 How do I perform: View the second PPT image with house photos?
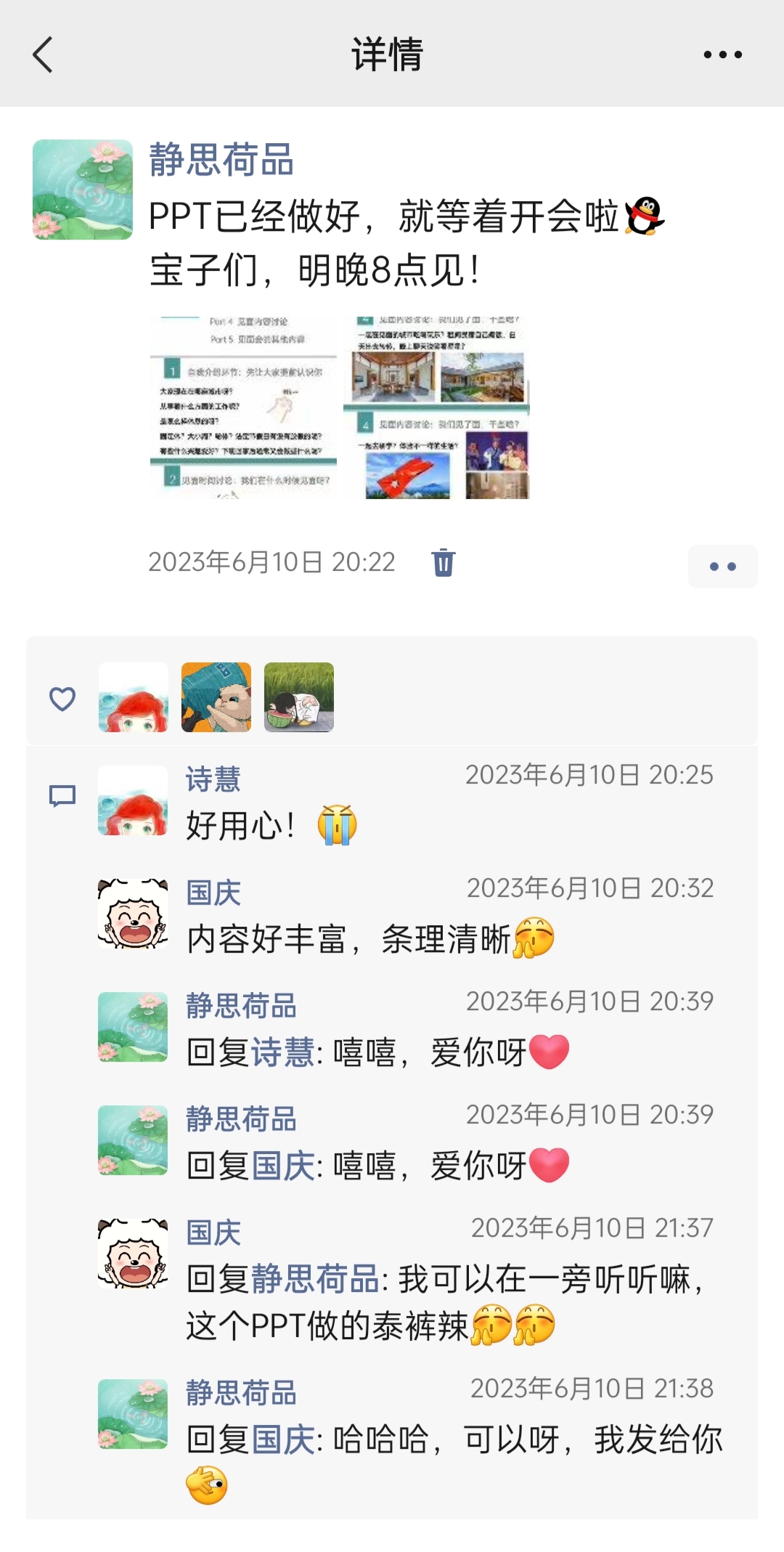coord(437,407)
